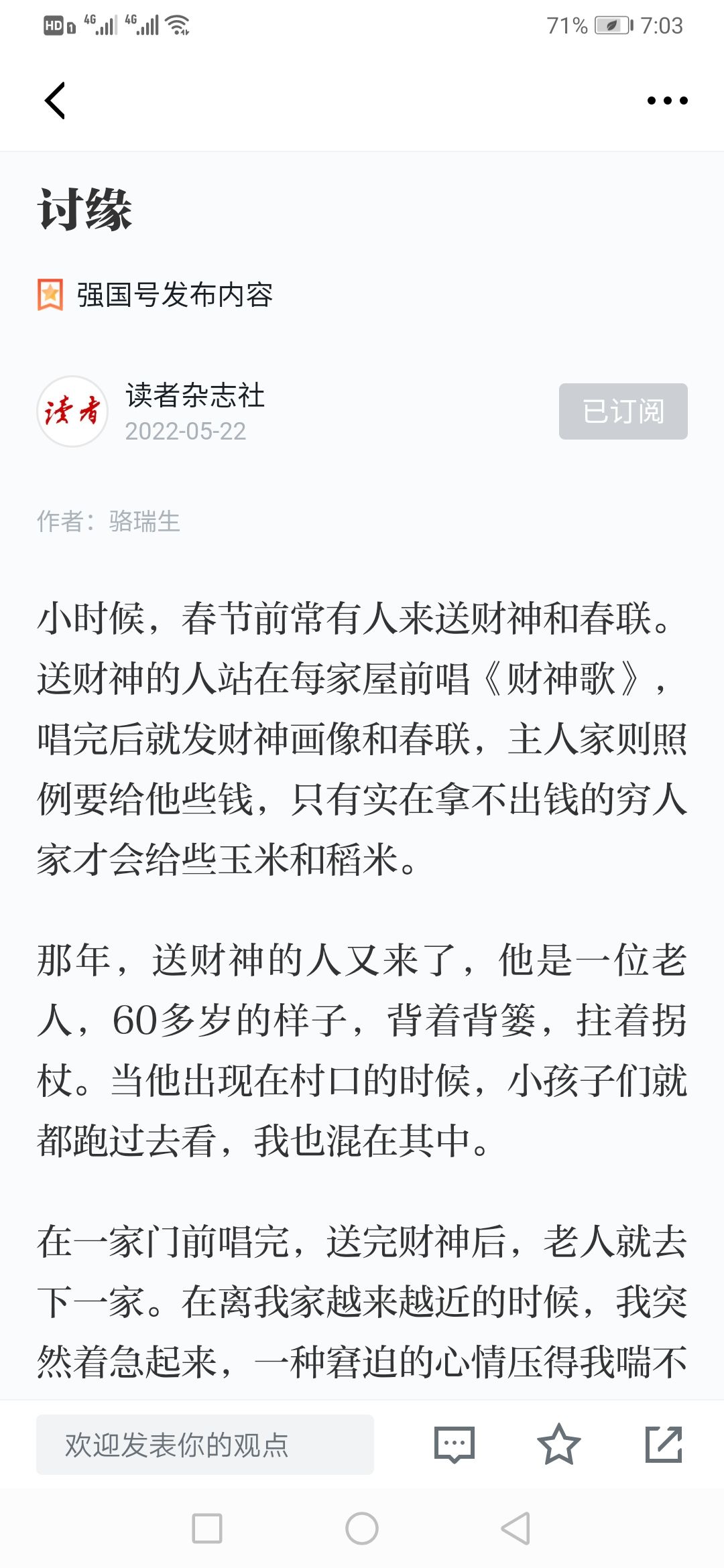Screen dimensions: 724x1568
Task: Open the recent apps view
Action: tap(207, 1528)
